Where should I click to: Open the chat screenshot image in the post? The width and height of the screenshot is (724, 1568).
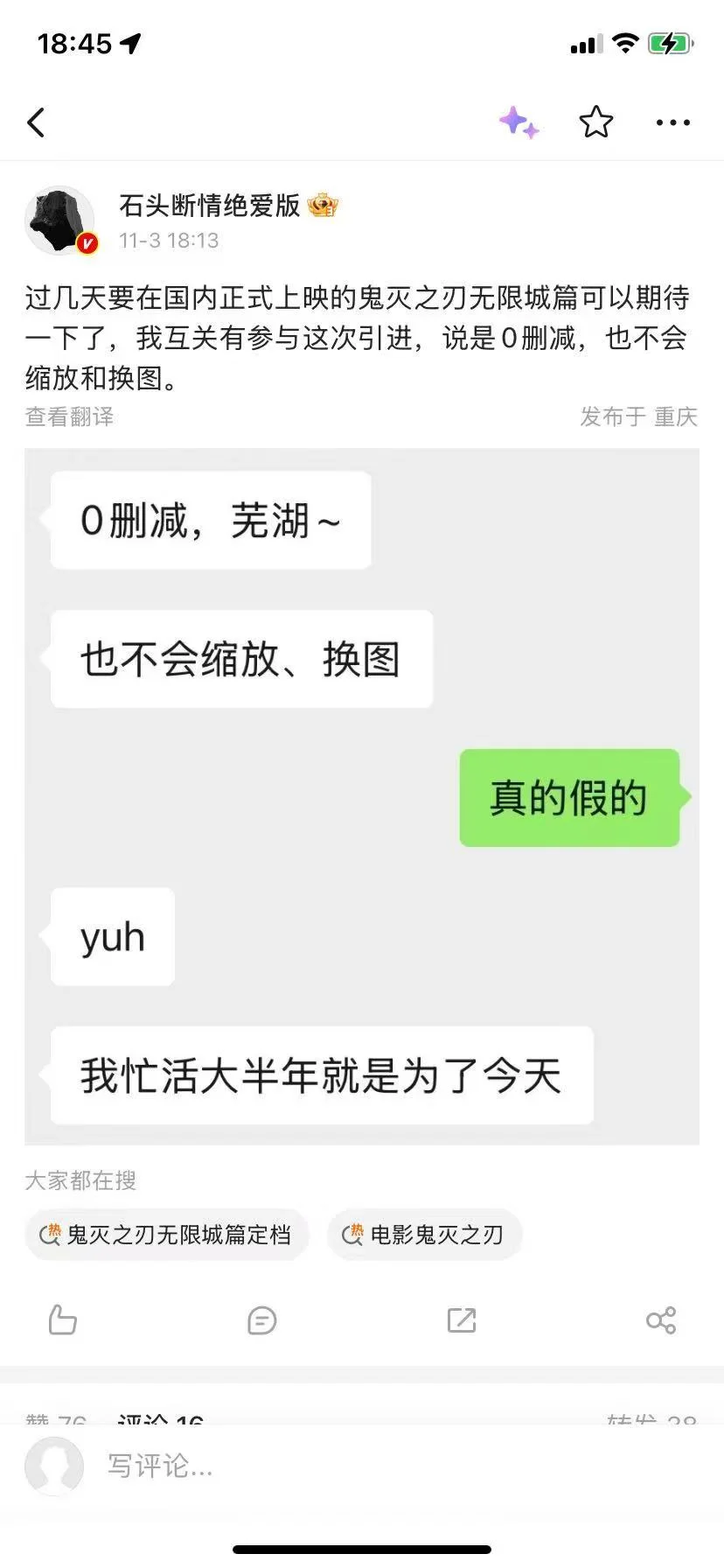362,796
